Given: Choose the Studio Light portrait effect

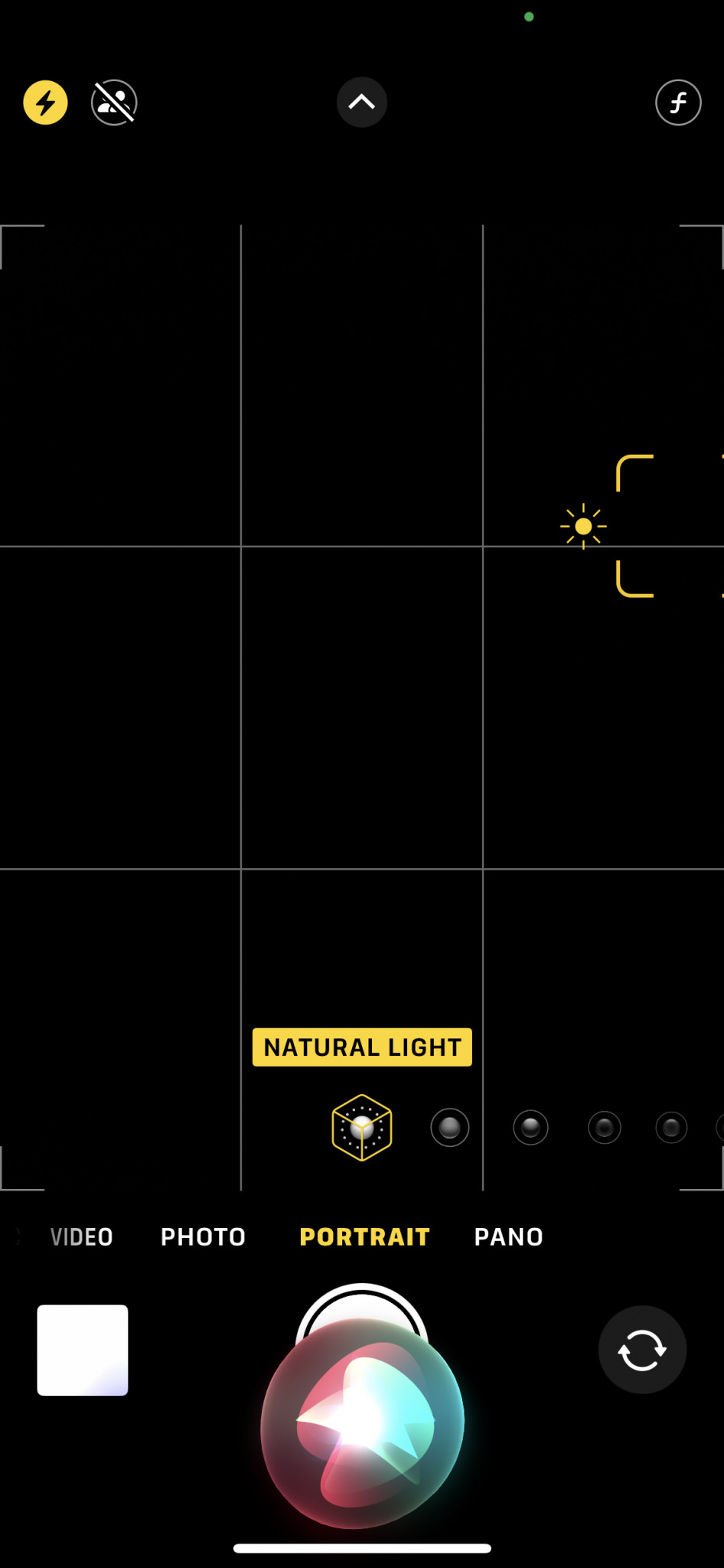Looking at the screenshot, I should [x=450, y=1128].
